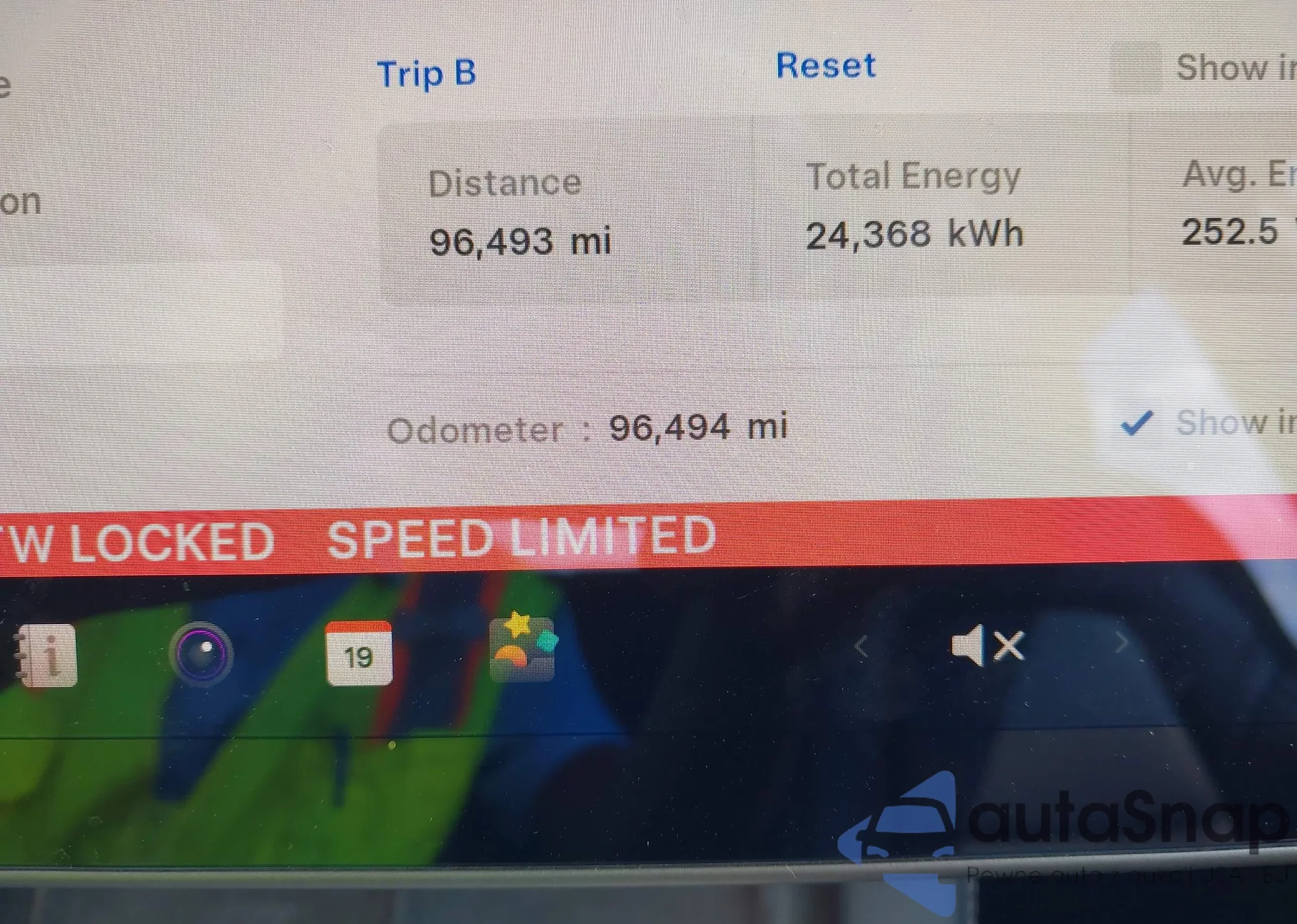Open the dashcam camera app
This screenshot has width=1297, height=924.
click(x=201, y=653)
